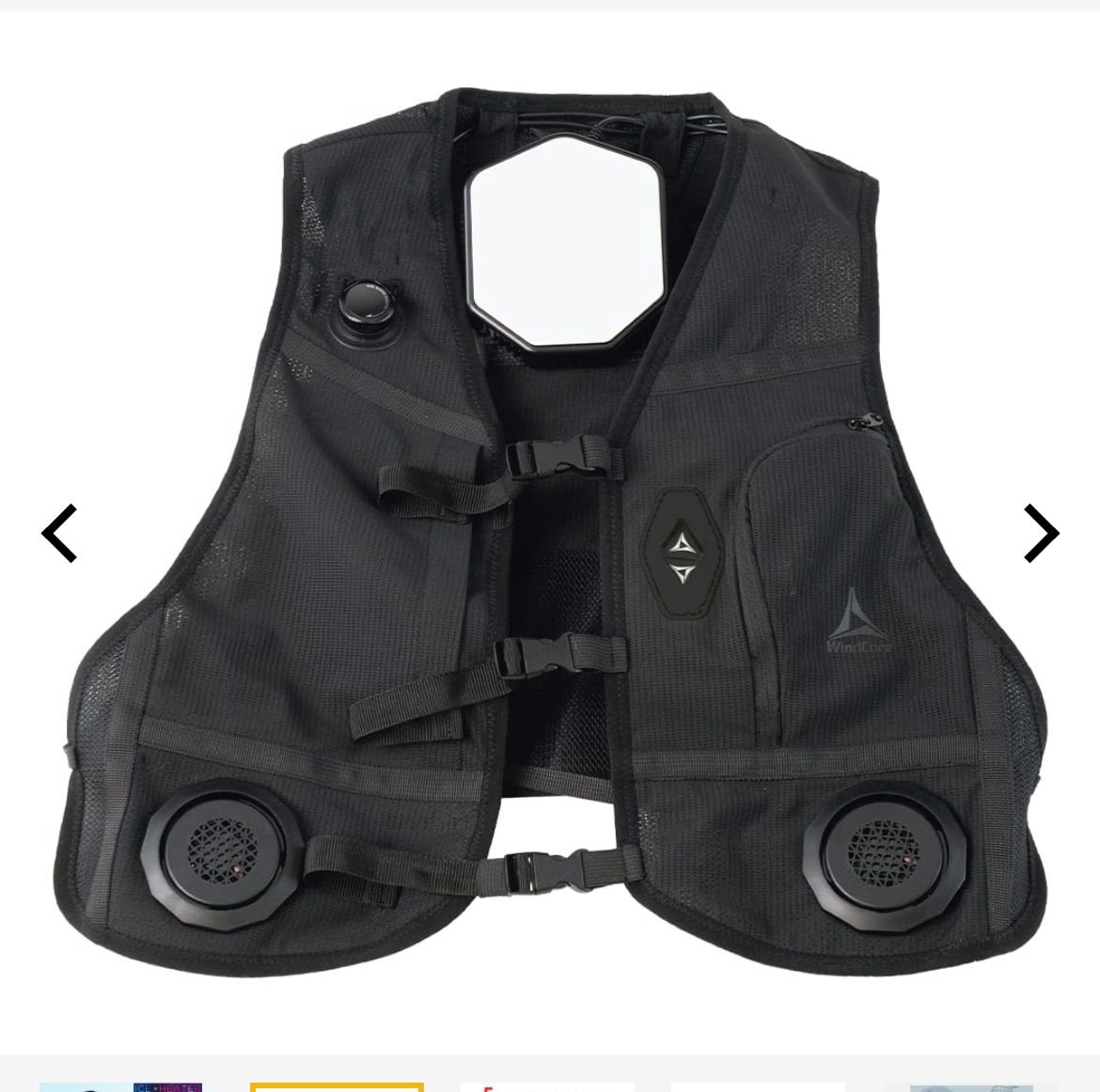Go to the previous product image
This screenshot has width=1100, height=1092.
(x=59, y=534)
